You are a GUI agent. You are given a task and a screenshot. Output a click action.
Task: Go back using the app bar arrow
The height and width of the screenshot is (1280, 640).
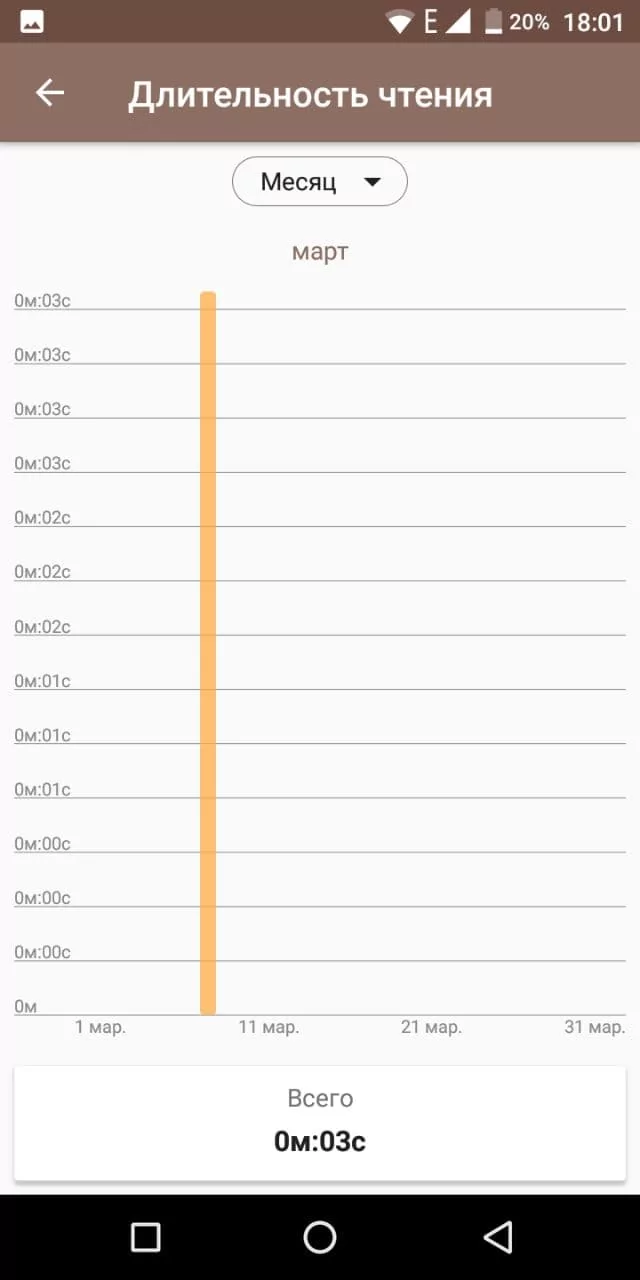(x=50, y=93)
